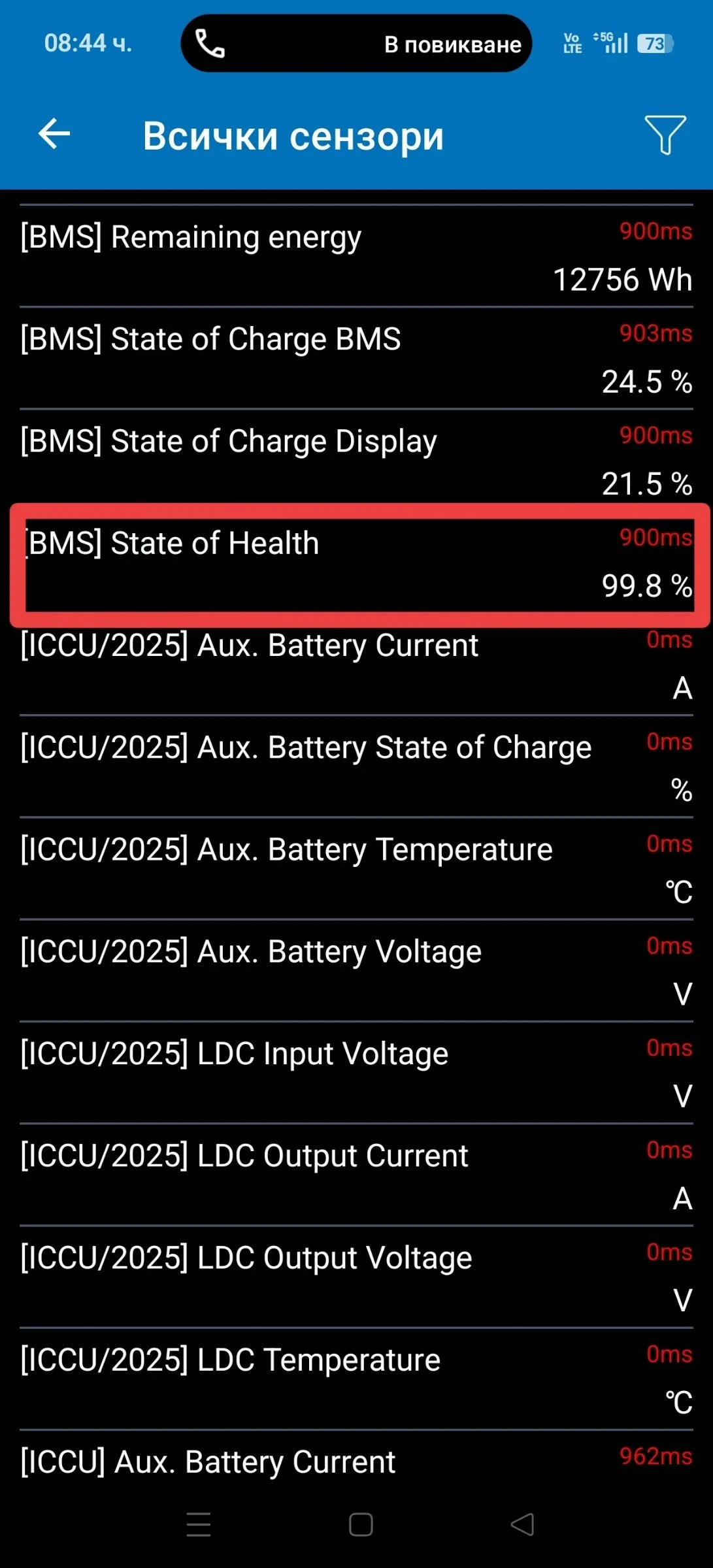This screenshot has height=1568, width=713.
Task: Open the recent apps menu button
Action: pos(199,1525)
